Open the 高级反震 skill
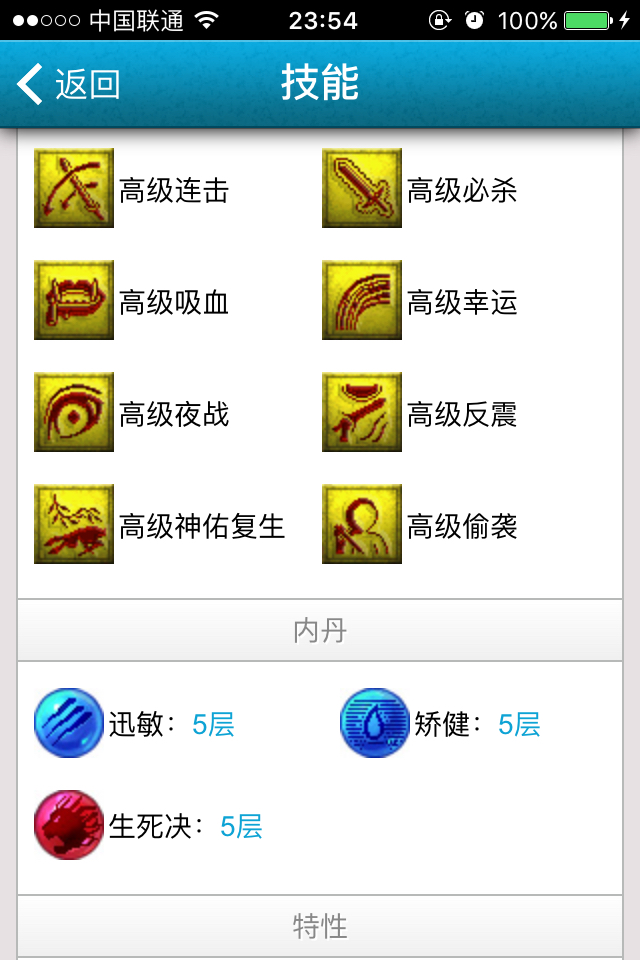This screenshot has height=960, width=640. point(362,412)
